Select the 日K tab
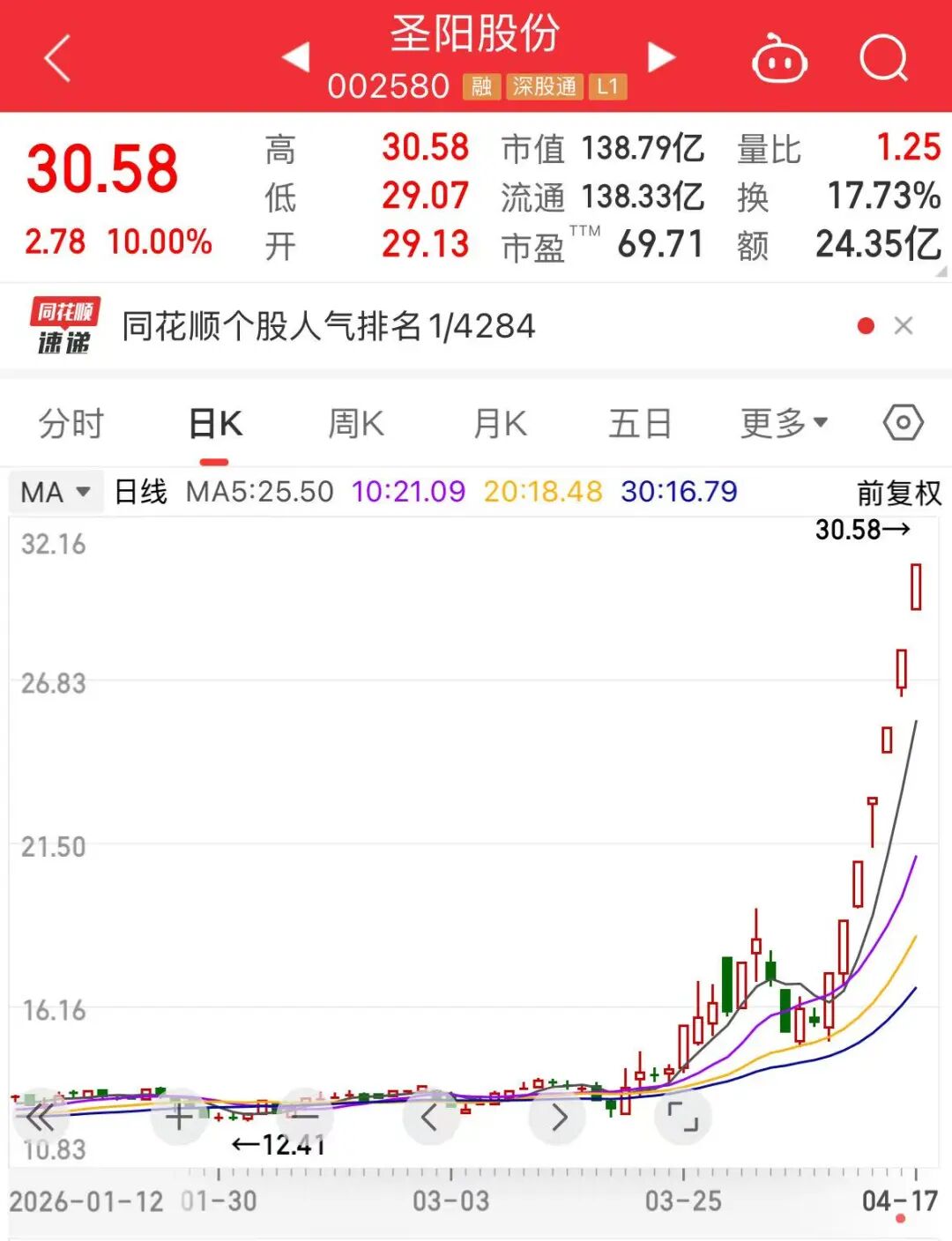Image resolution: width=952 pixels, height=1241 pixels. [x=215, y=424]
